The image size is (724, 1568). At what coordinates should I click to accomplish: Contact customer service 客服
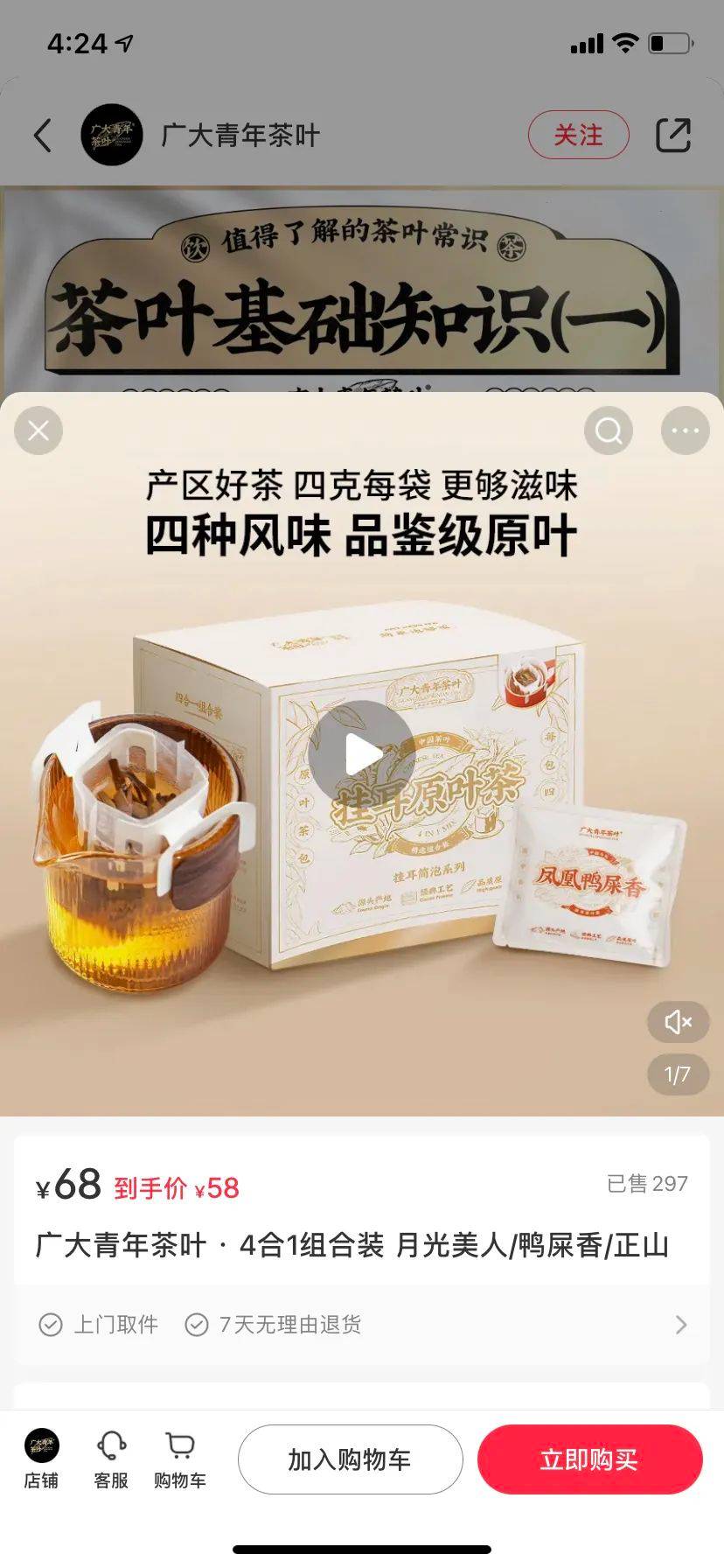tap(111, 1459)
